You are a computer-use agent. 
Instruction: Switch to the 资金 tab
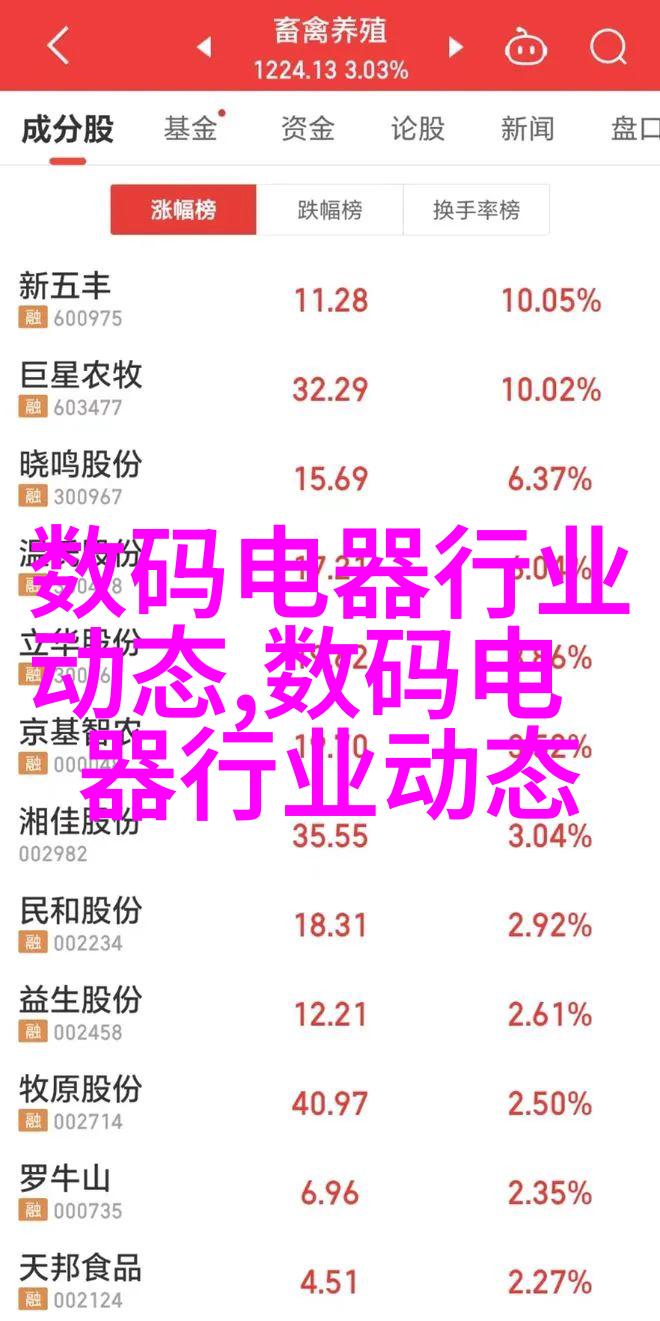307,128
